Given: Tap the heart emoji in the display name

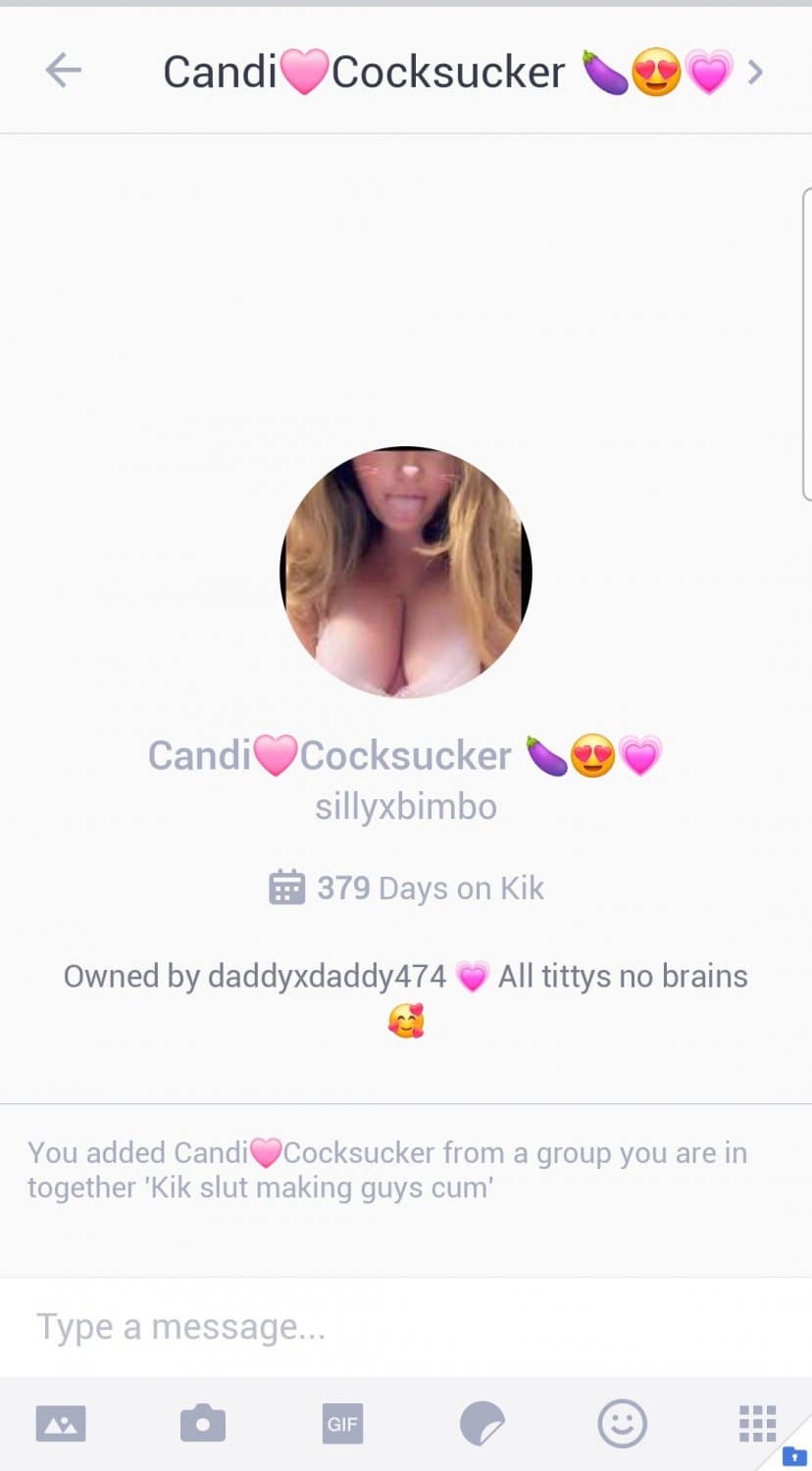Looking at the screenshot, I should [x=278, y=755].
